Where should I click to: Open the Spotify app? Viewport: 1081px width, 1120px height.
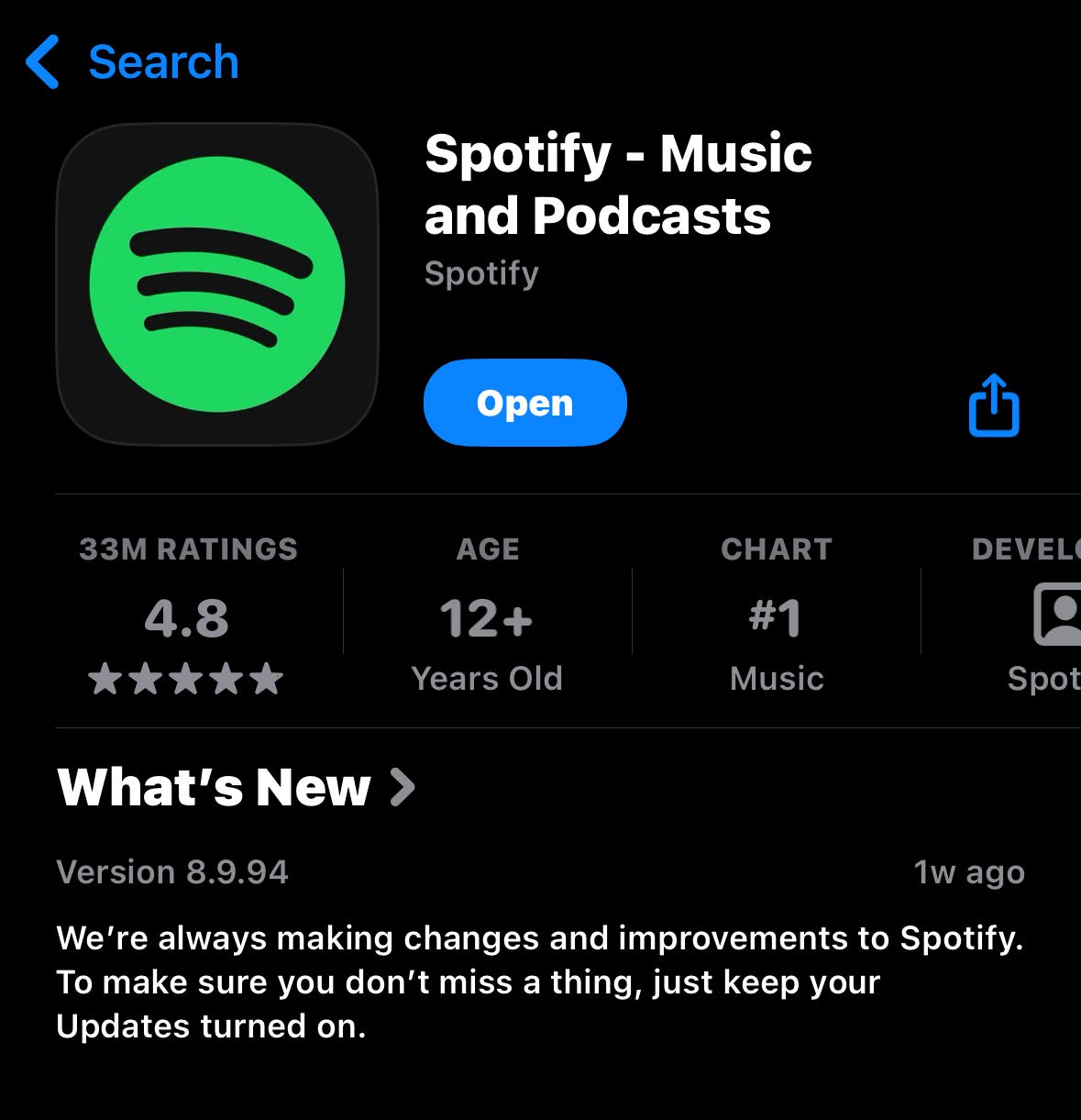524,402
